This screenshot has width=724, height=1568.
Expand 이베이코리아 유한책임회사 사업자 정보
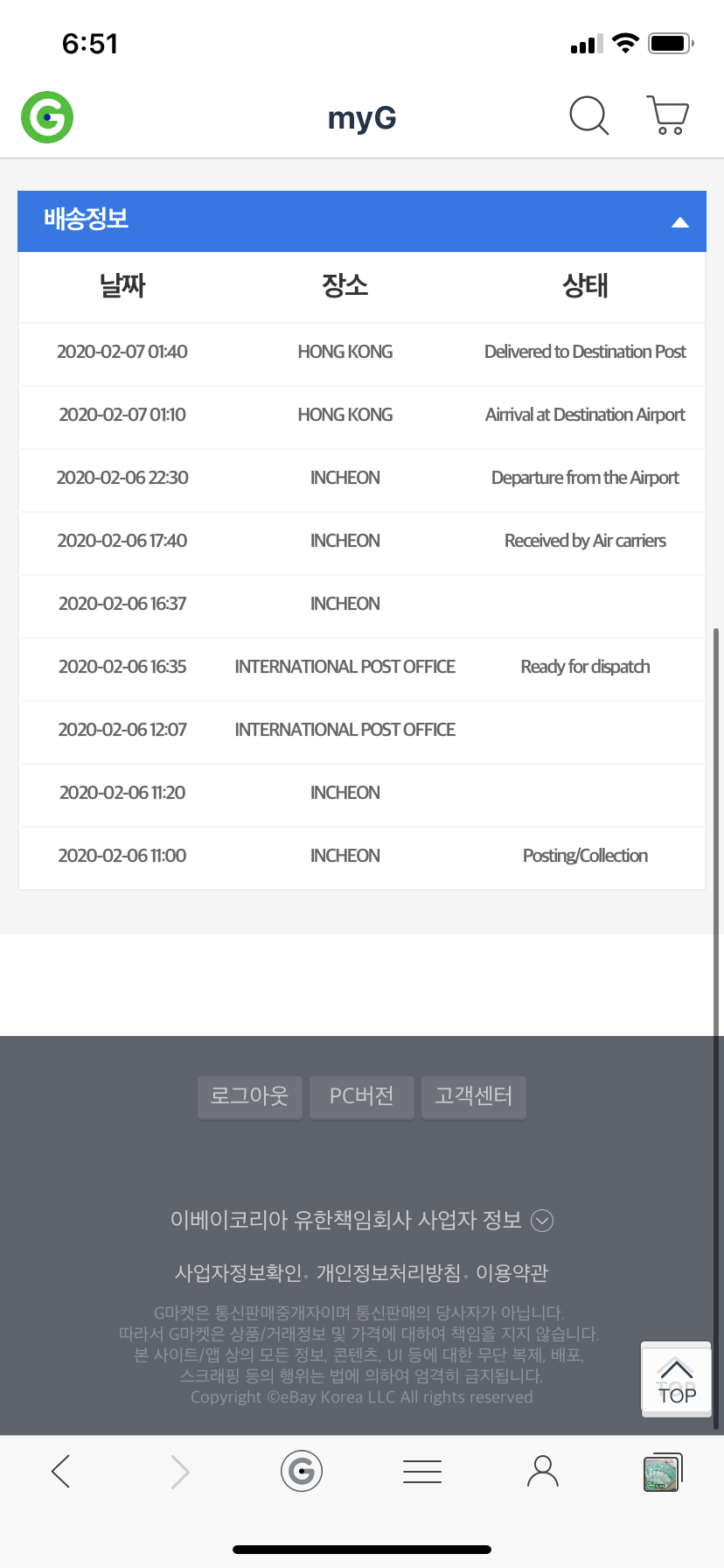point(361,1220)
